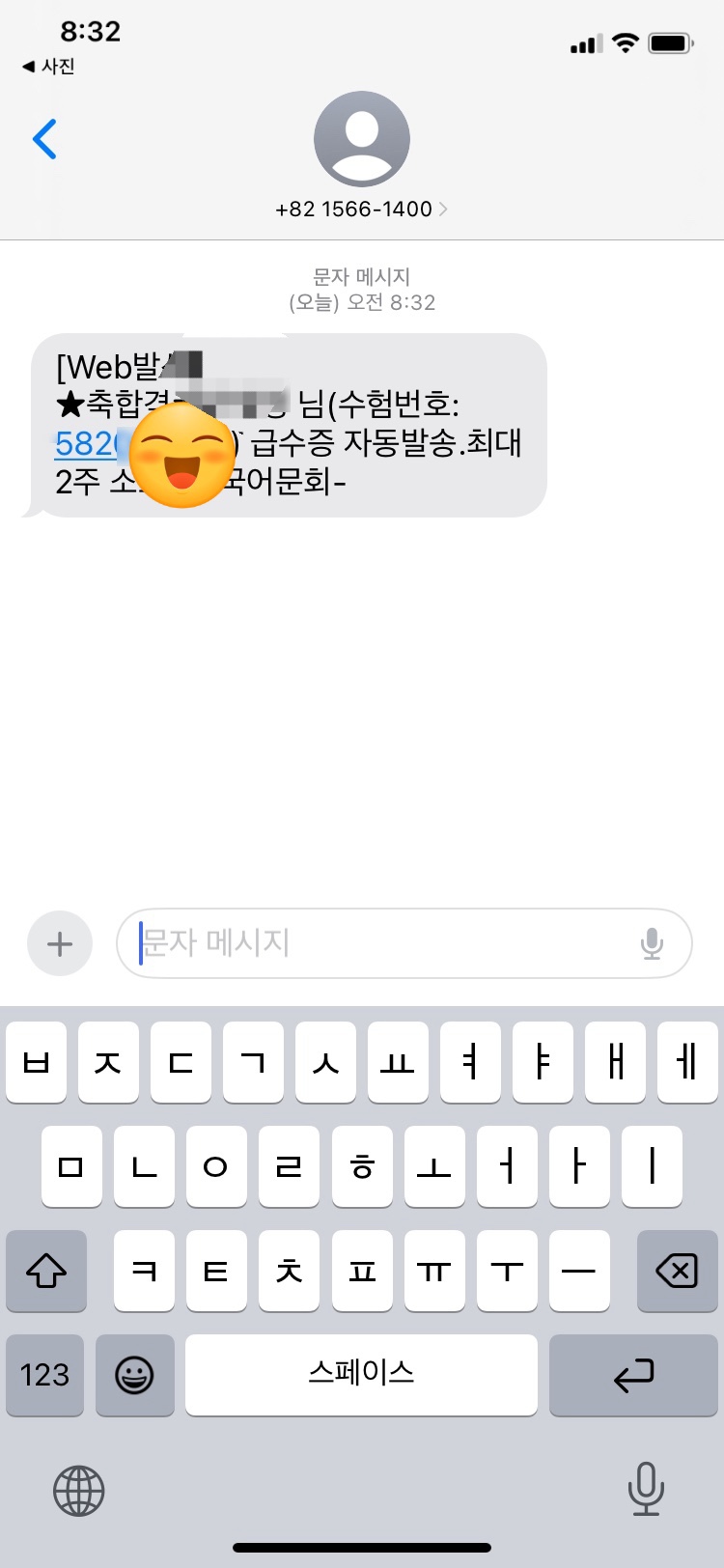Type the ㅎ key
The height and width of the screenshot is (1568, 724).
(362, 1166)
